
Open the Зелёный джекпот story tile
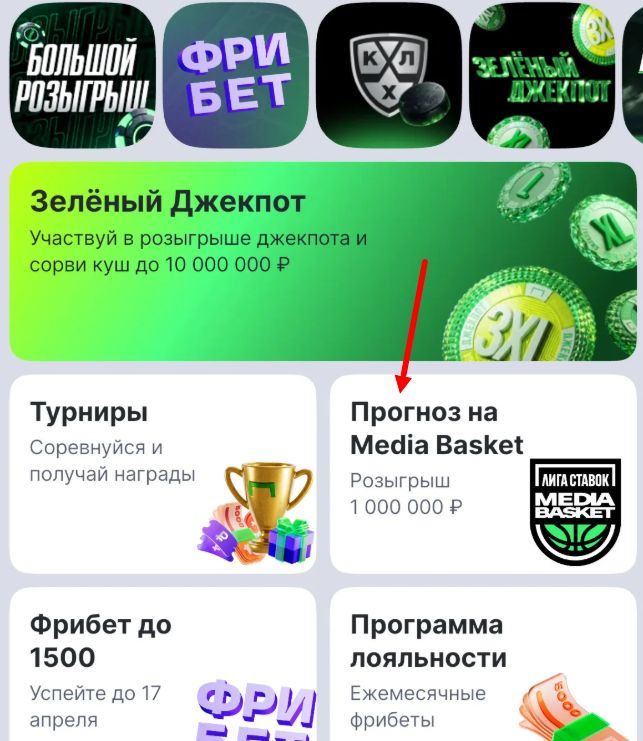541,74
